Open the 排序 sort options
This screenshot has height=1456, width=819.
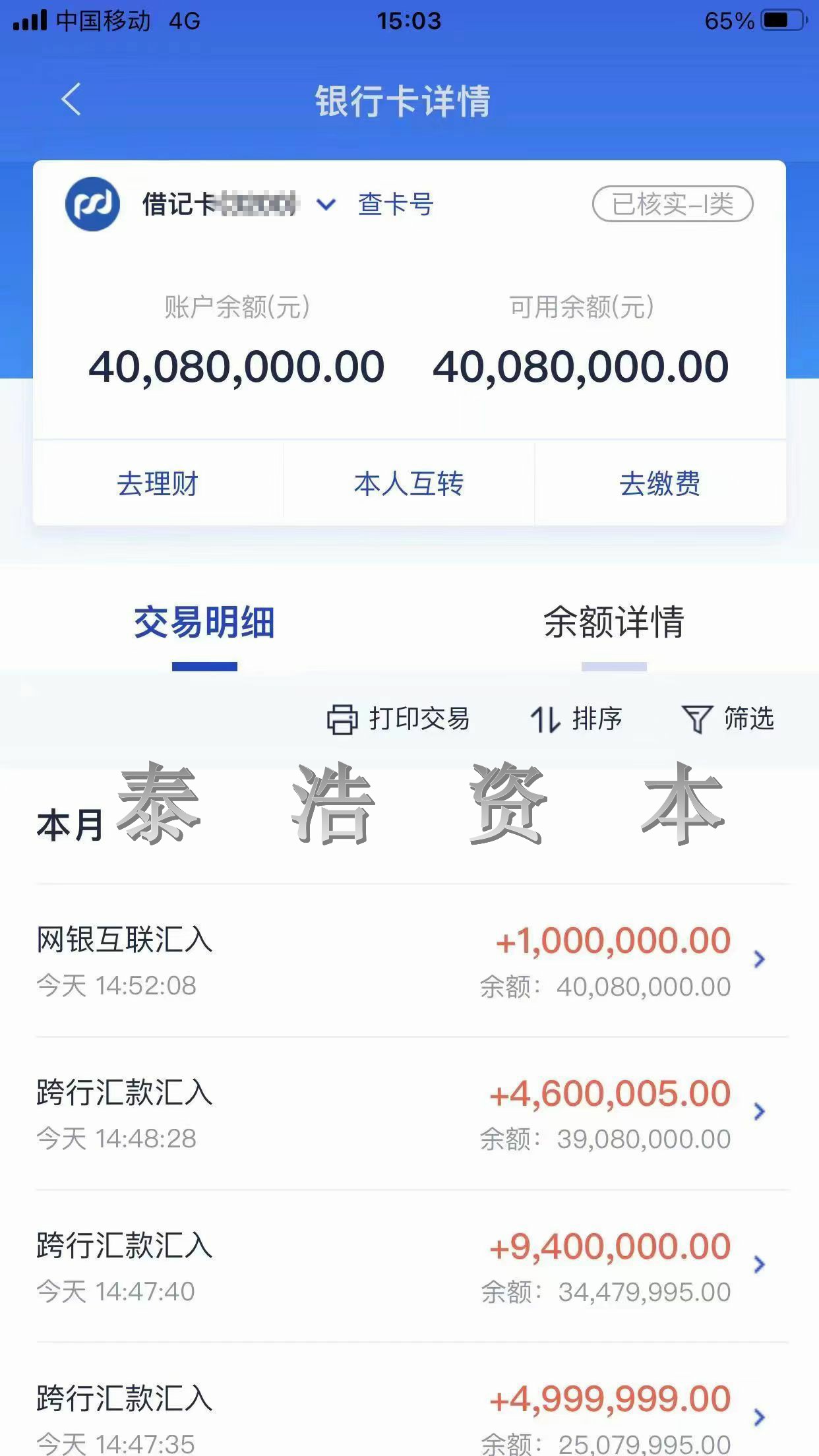pos(576,719)
